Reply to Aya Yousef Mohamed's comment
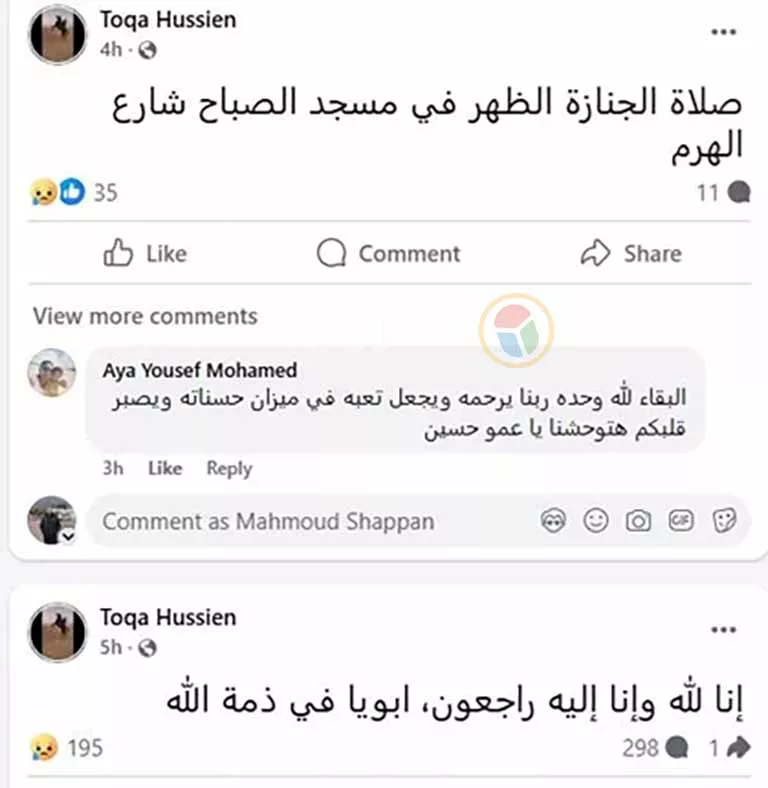Screen dimensions: 768x788 229,468
